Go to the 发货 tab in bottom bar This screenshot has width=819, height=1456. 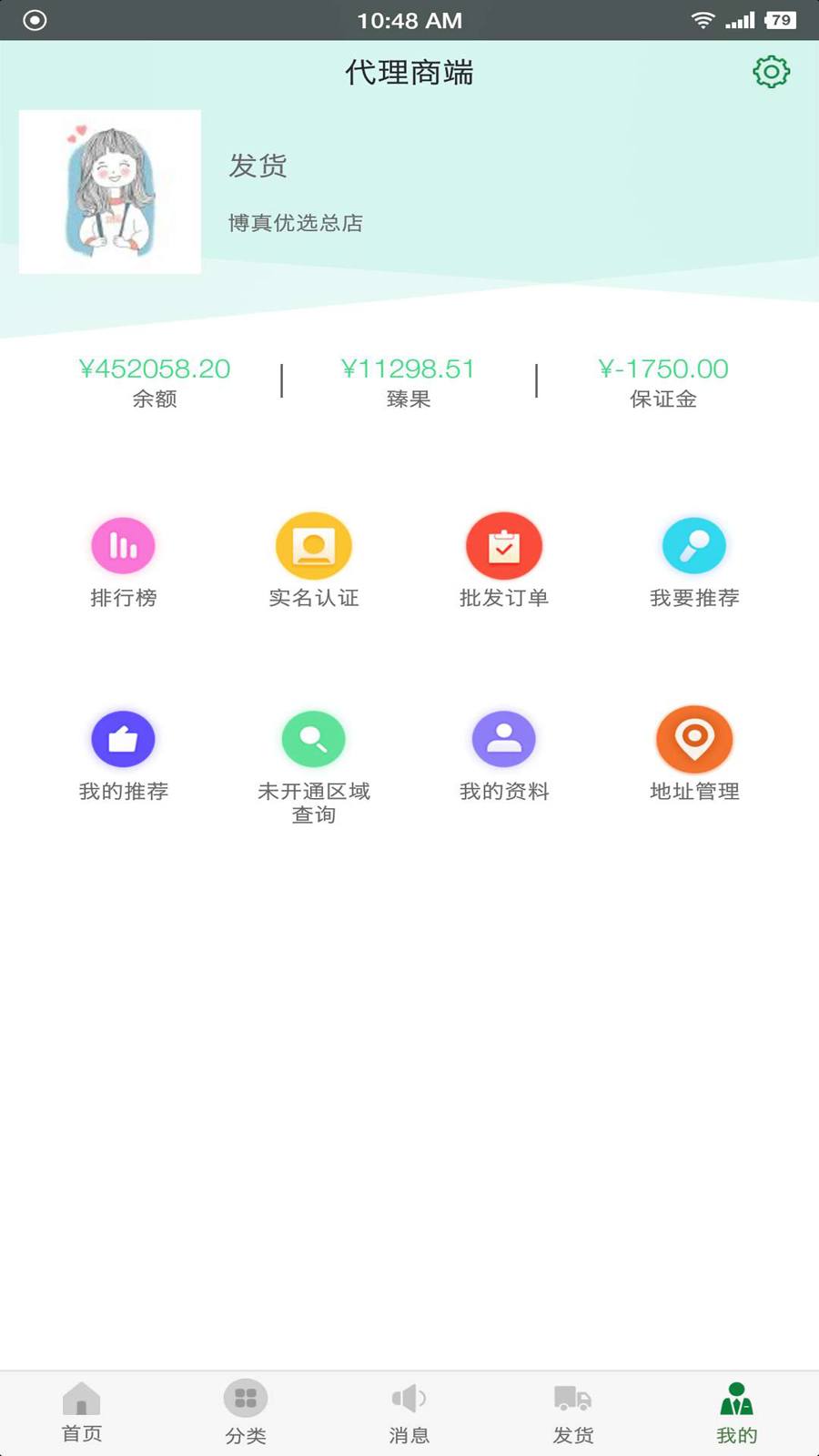point(573,1413)
